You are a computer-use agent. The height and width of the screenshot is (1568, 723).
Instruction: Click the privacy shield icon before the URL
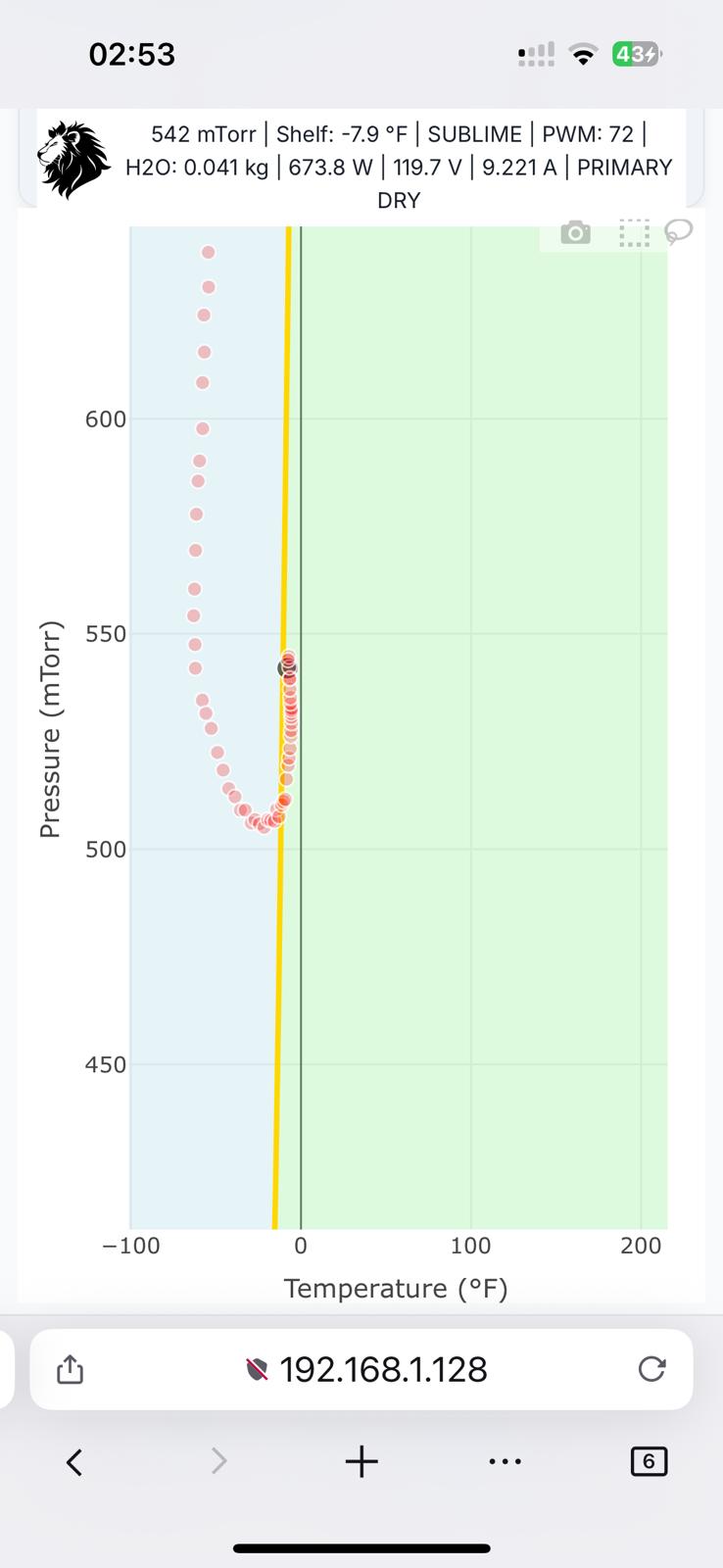coord(257,1369)
